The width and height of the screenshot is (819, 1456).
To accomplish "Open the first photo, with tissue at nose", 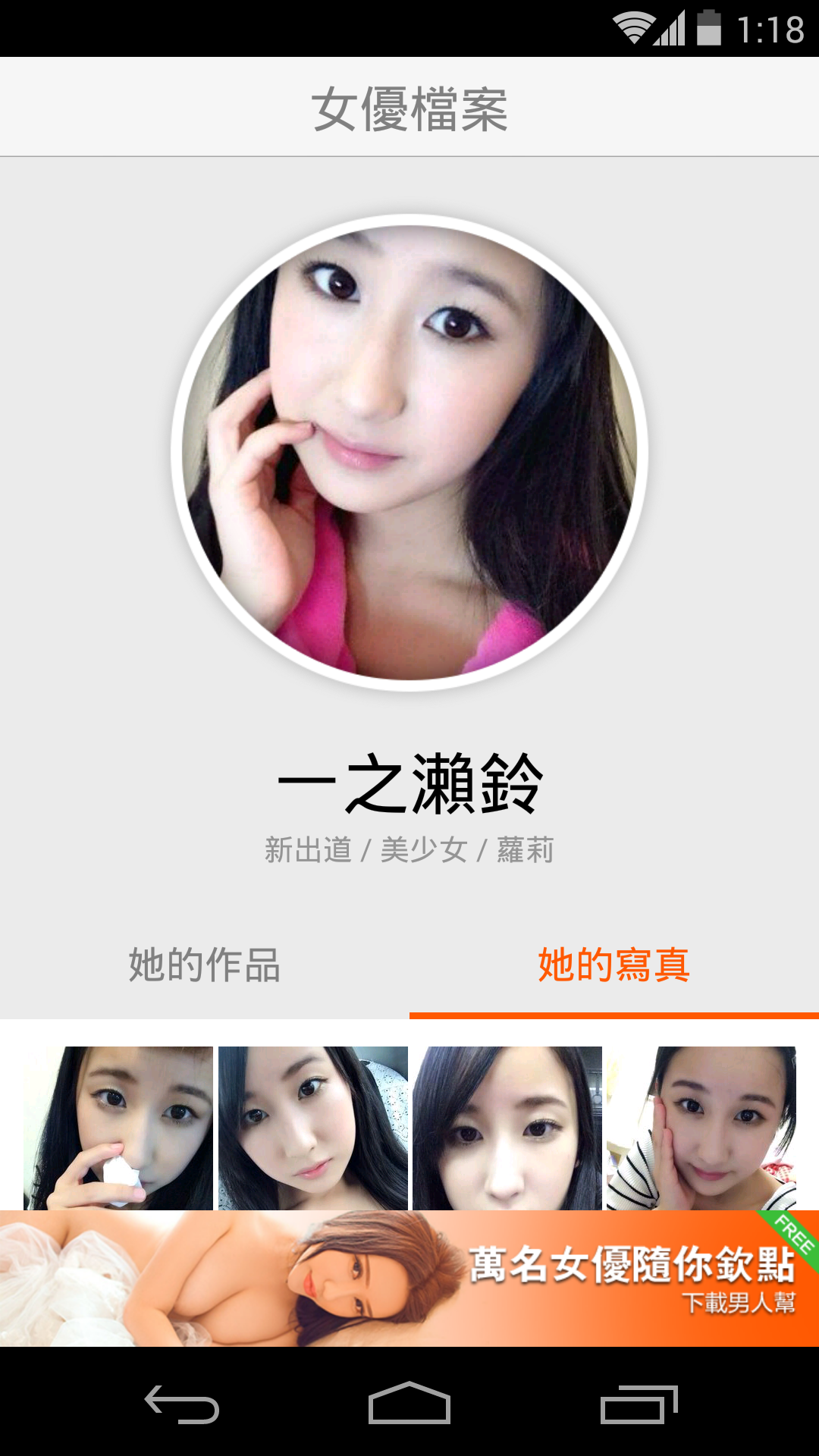I will pos(118,1128).
